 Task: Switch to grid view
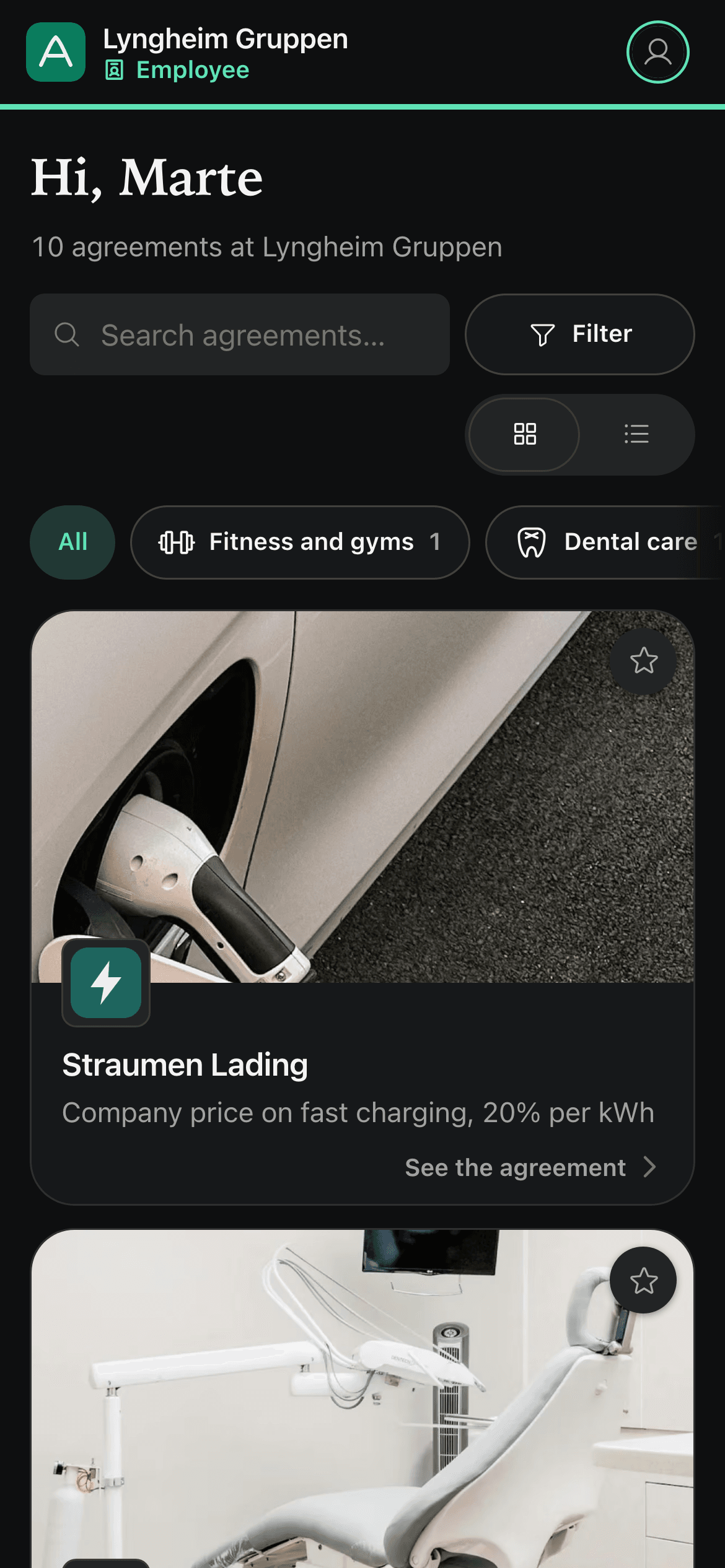(524, 434)
